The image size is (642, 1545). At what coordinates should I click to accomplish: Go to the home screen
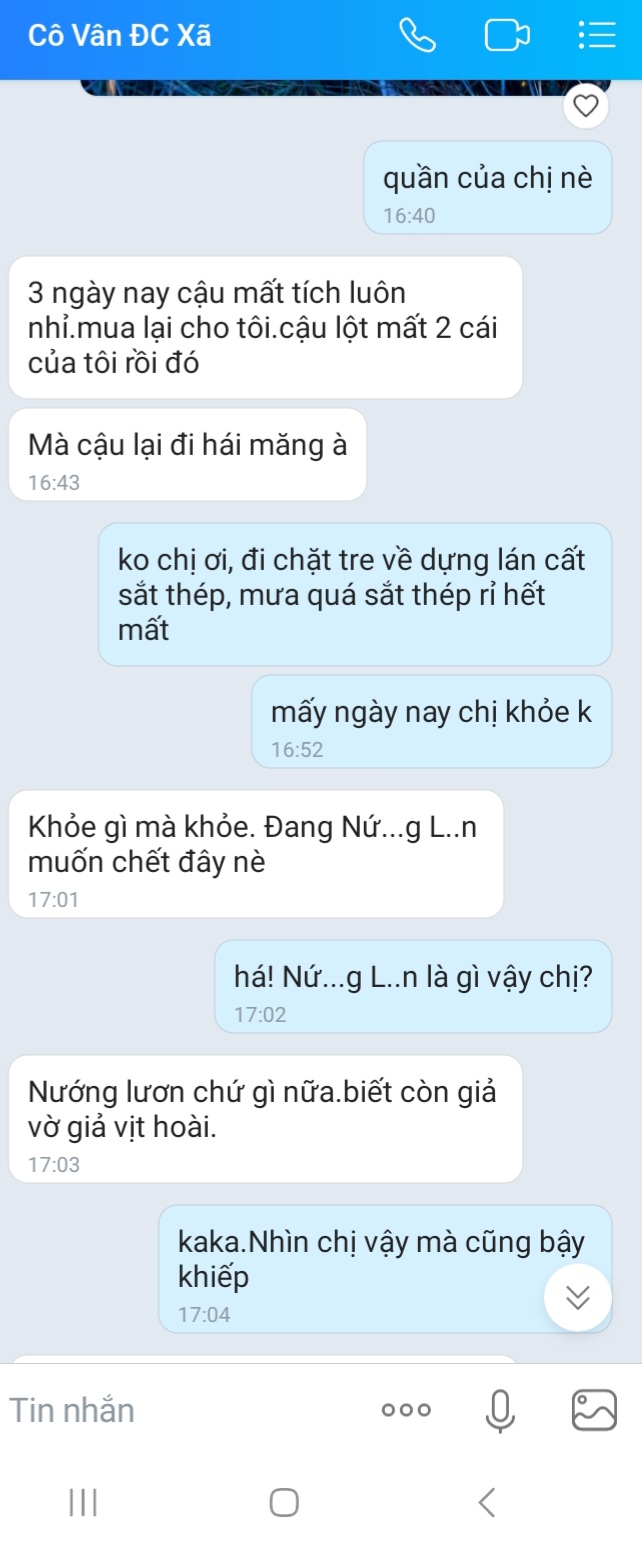coord(284,1502)
